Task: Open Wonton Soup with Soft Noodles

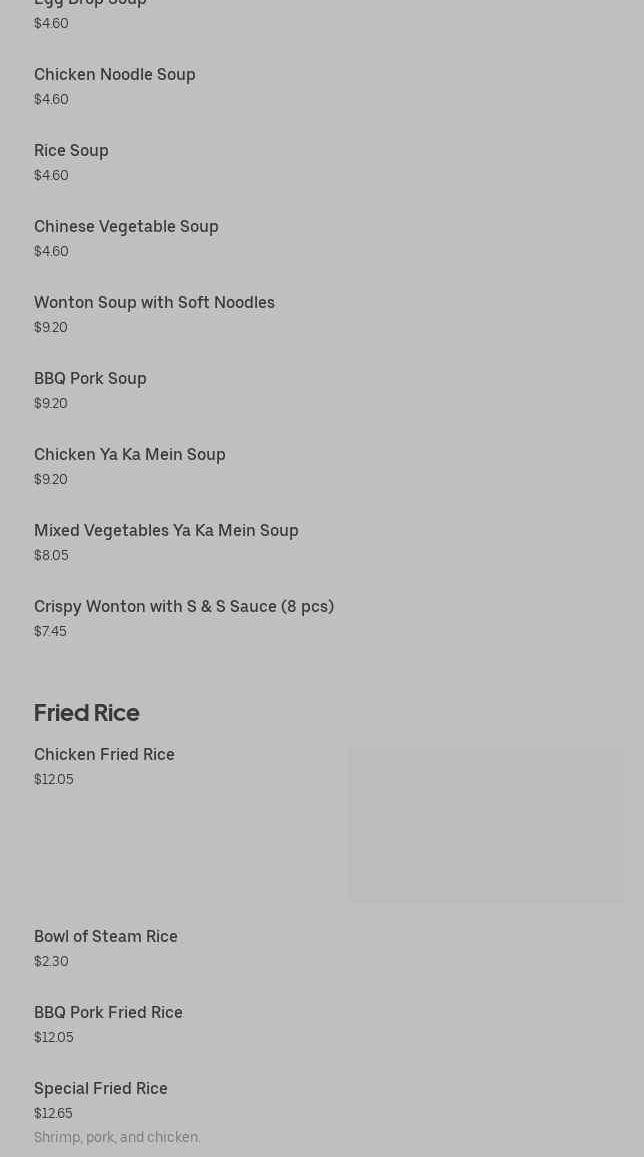Action: point(154,303)
